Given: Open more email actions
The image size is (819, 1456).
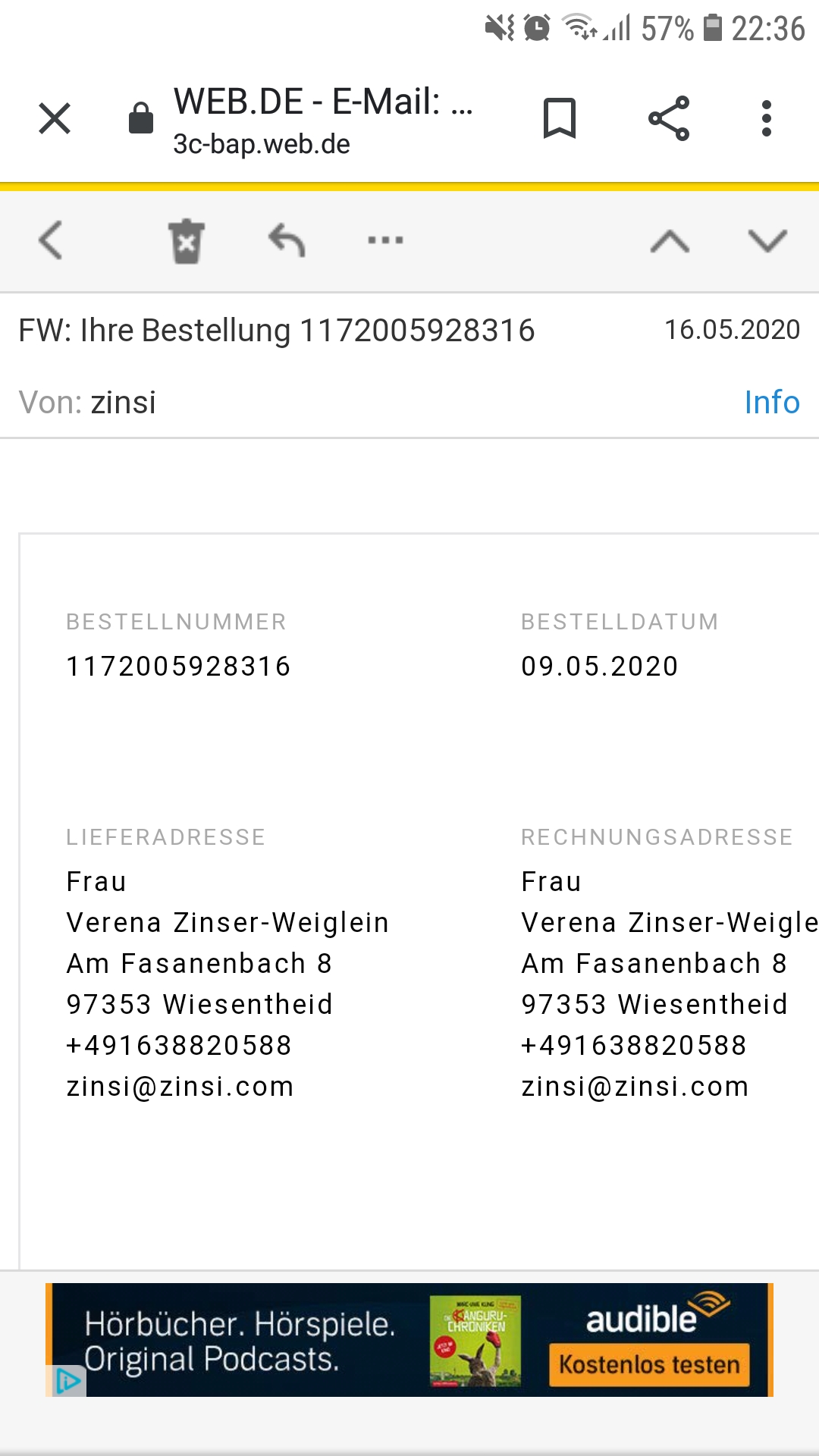Looking at the screenshot, I should 385,240.
